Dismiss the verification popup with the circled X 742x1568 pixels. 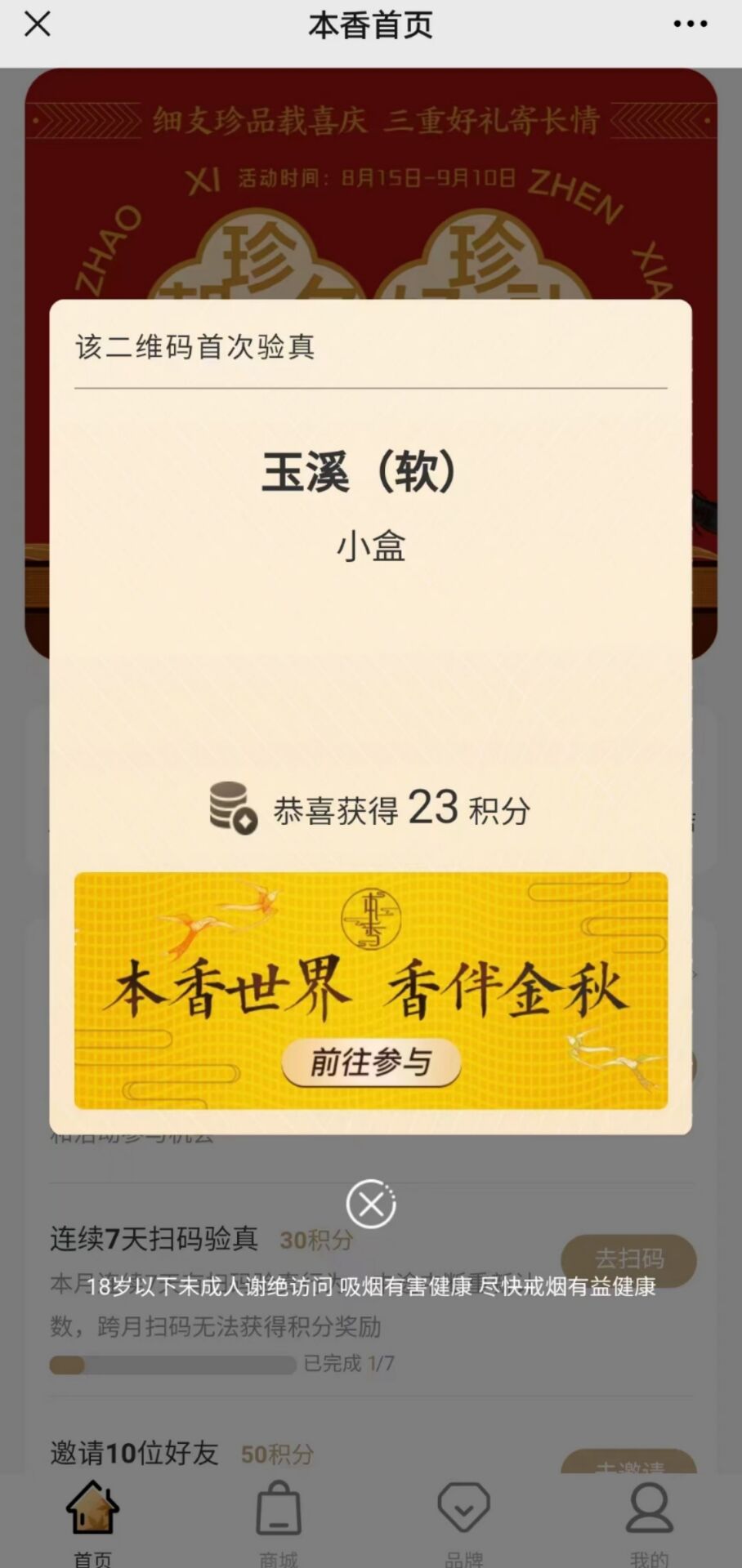coord(371,1204)
